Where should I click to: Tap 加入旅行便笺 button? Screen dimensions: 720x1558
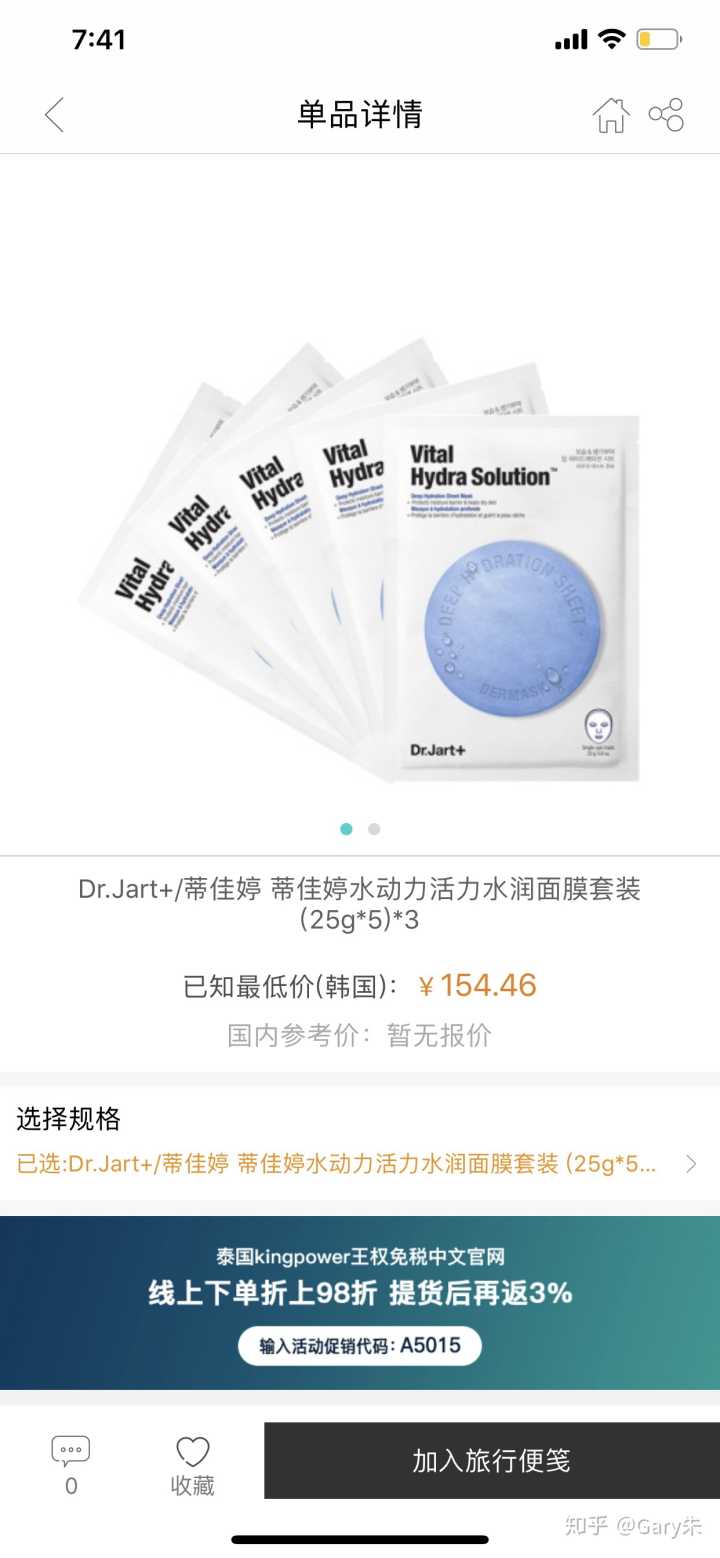(491, 1460)
